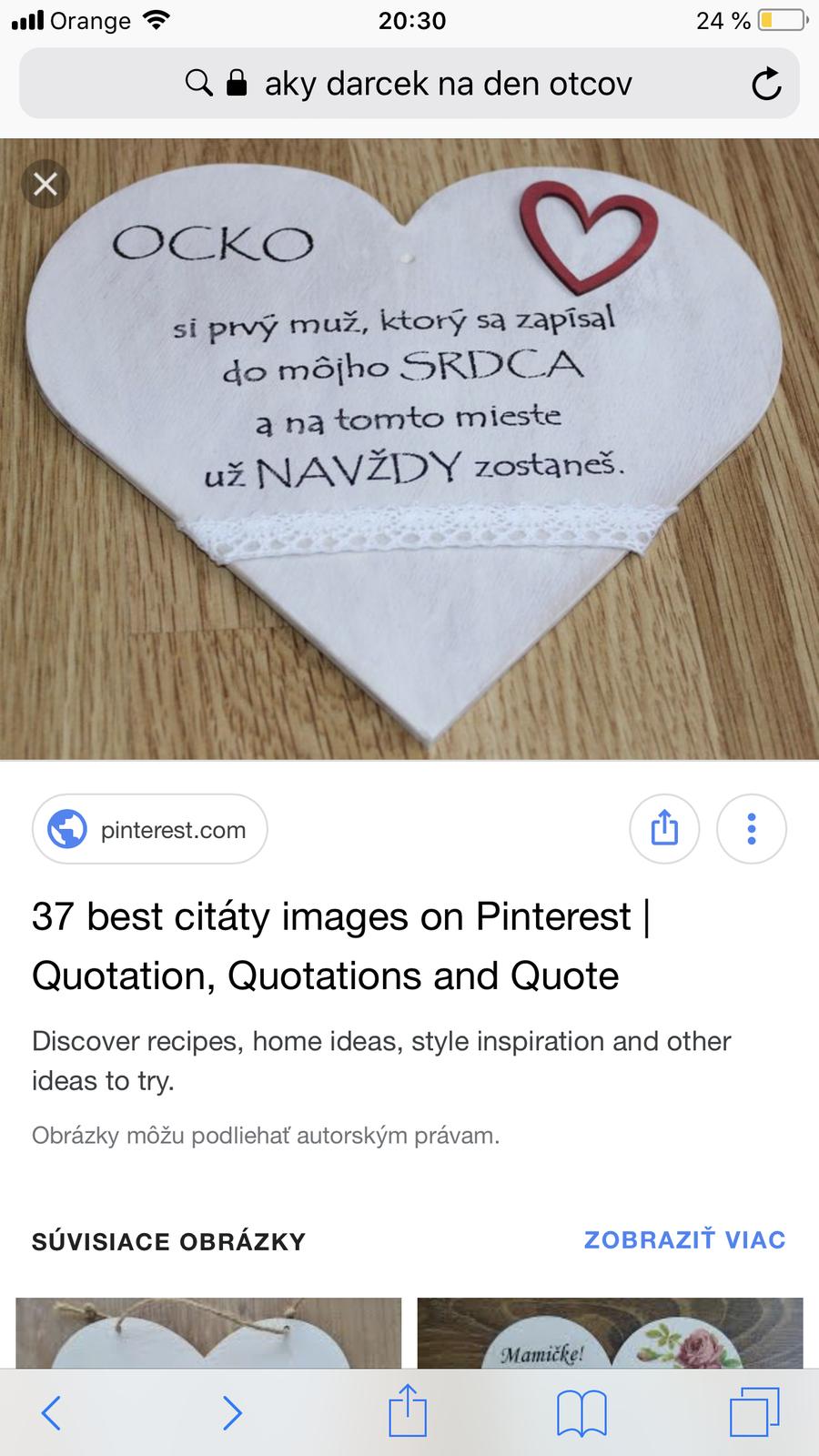
Task: Share this image result
Action: pos(664,829)
